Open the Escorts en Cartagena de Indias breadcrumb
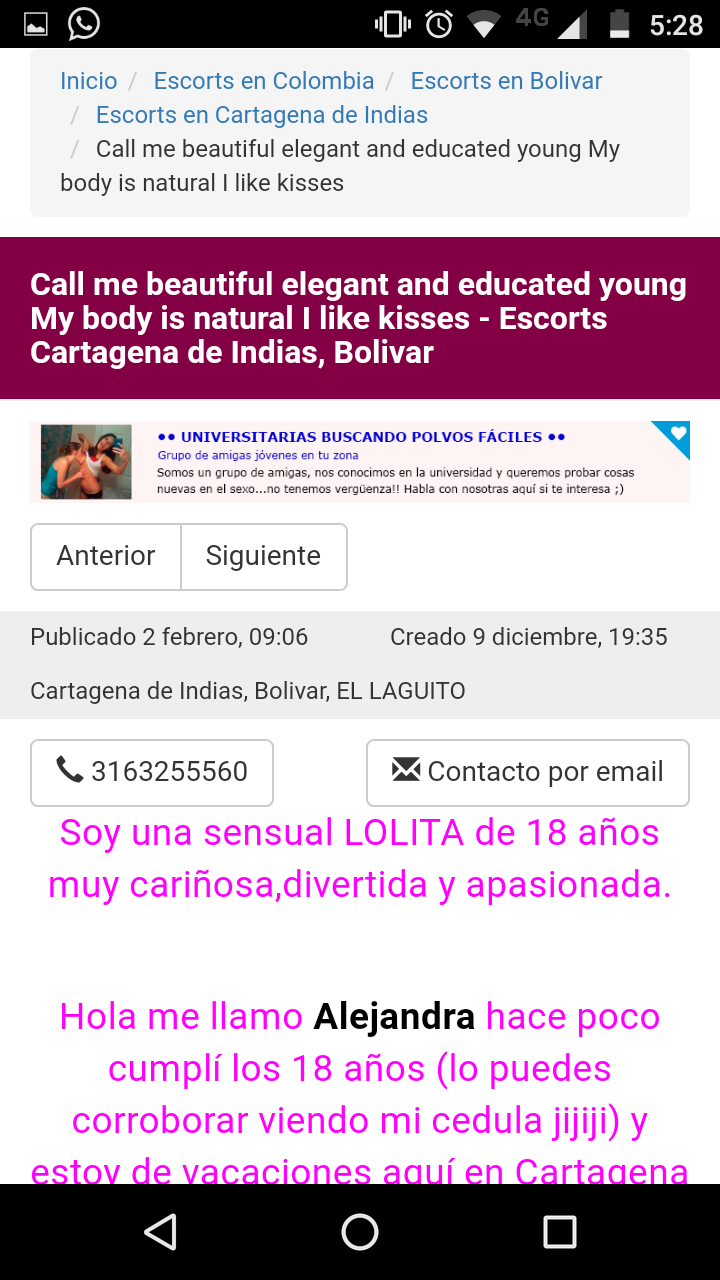 coord(262,115)
